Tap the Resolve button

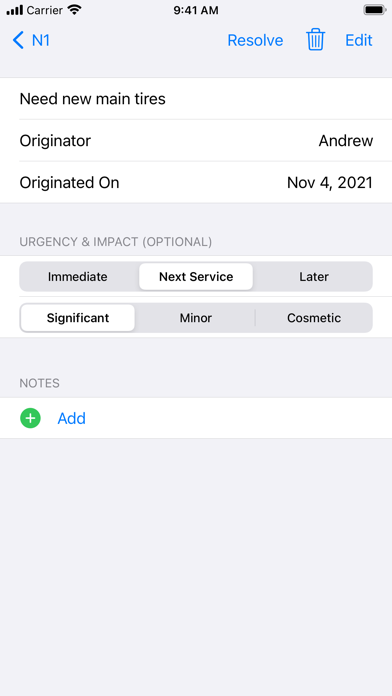point(255,40)
